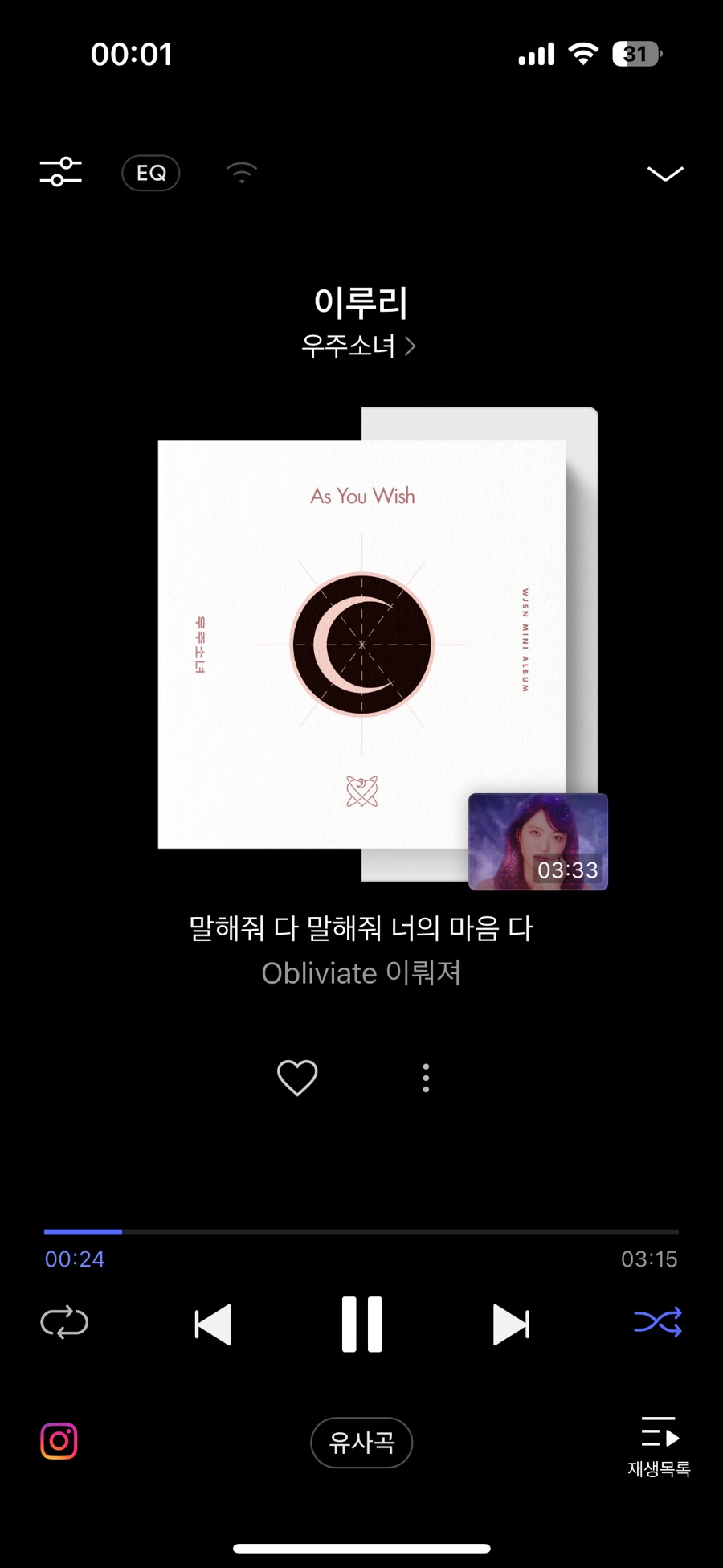Play the 03:33 music video thumbnail
The image size is (723, 1568).
538,841
